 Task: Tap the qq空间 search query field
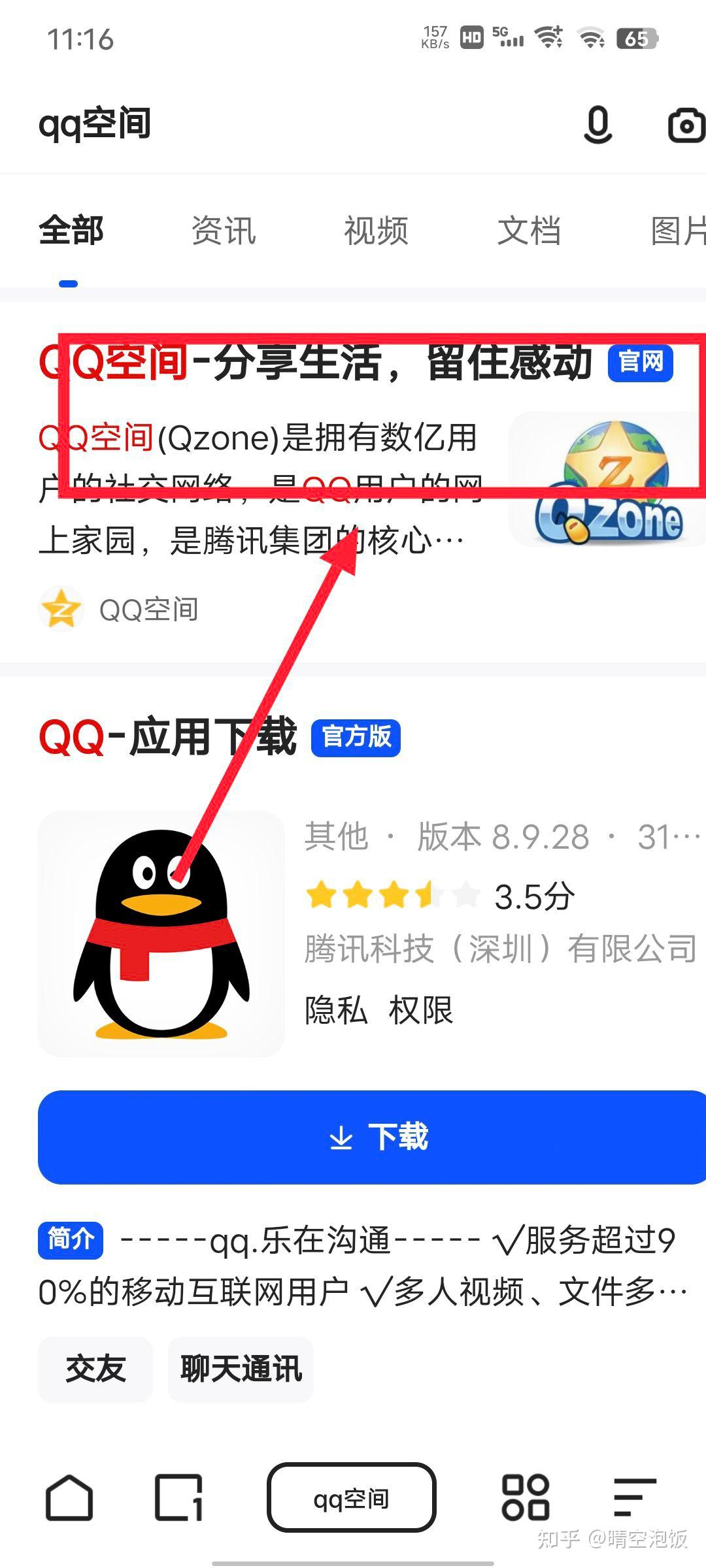[95, 124]
